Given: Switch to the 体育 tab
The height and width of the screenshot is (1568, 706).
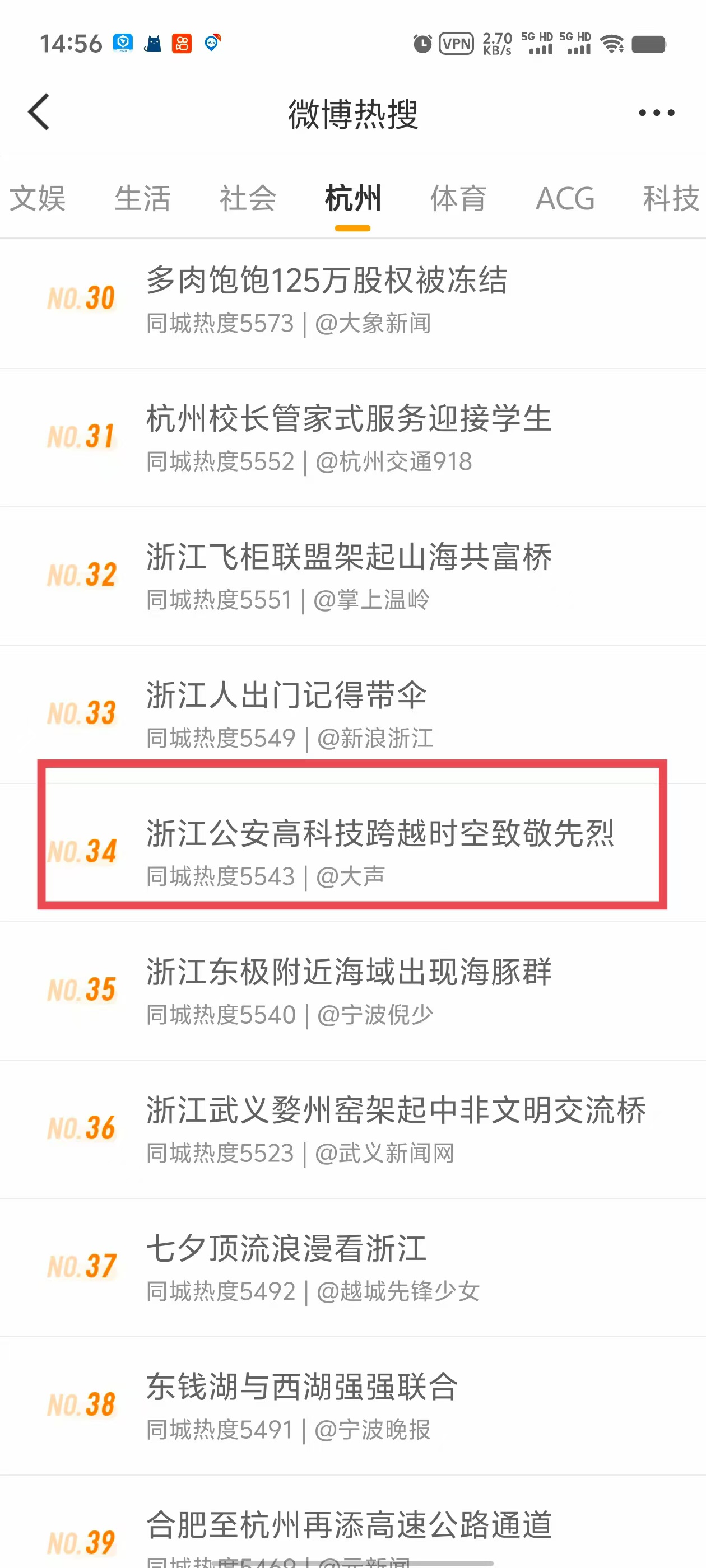Looking at the screenshot, I should pos(458,198).
